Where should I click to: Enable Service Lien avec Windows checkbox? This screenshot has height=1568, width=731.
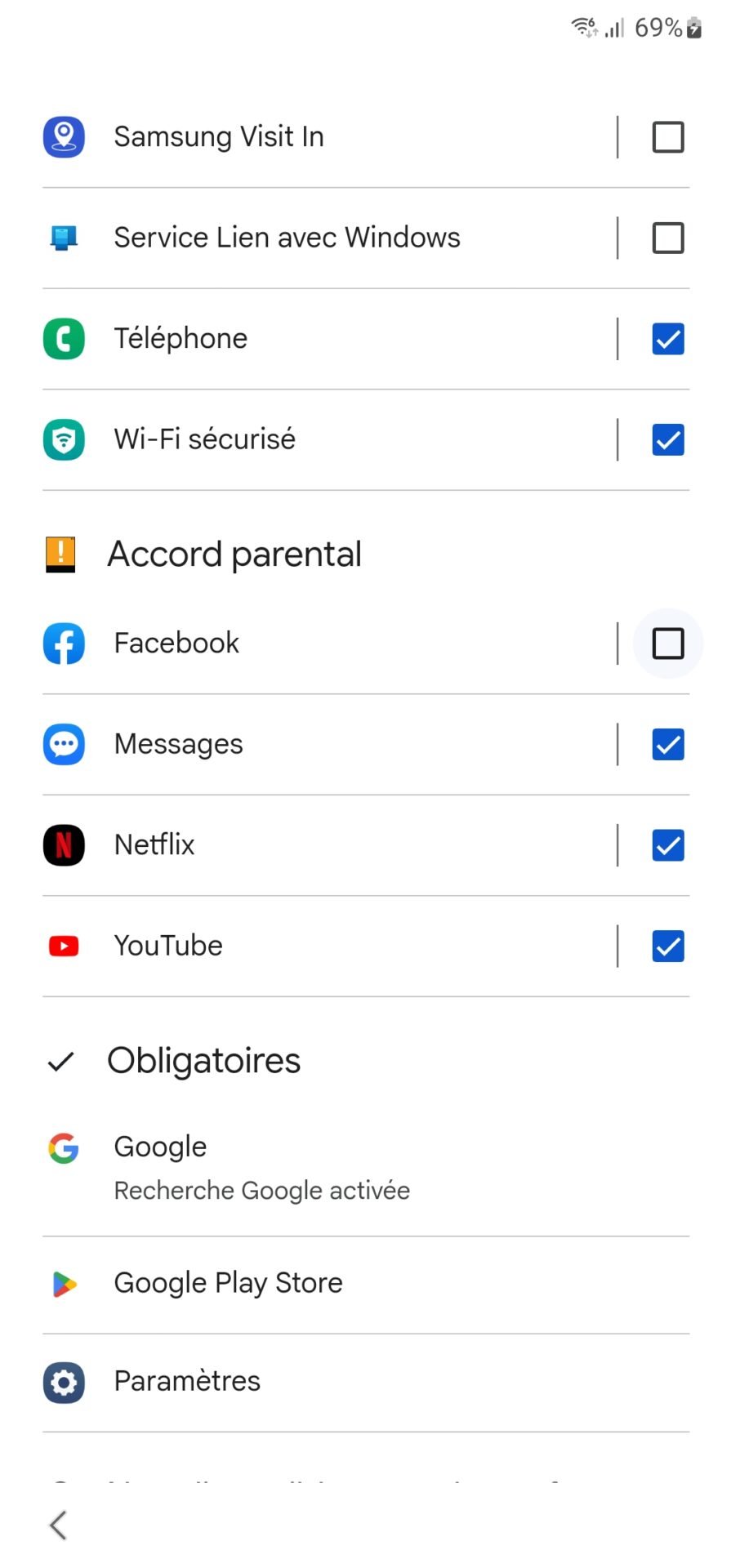pyautogui.click(x=667, y=238)
